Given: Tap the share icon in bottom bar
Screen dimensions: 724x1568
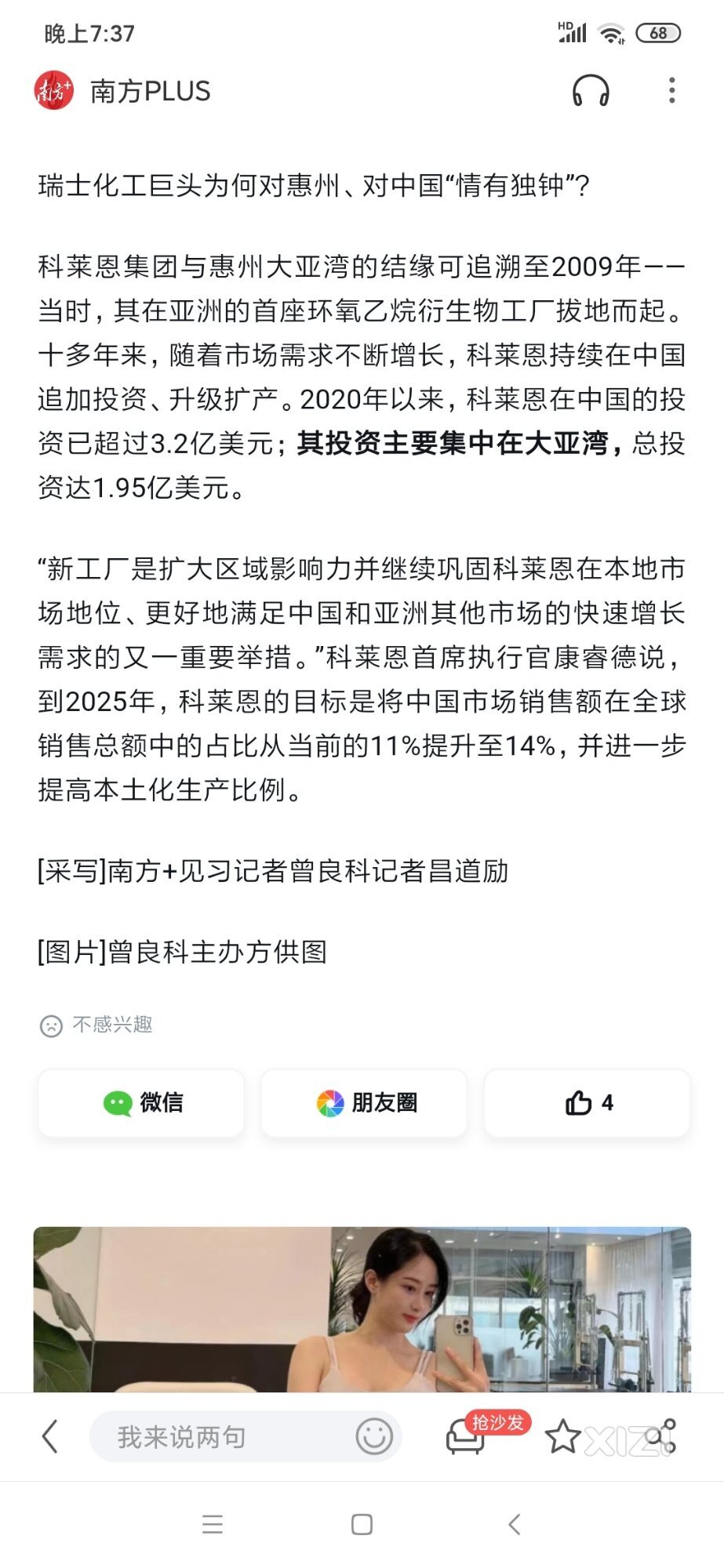Looking at the screenshot, I should 660,1436.
